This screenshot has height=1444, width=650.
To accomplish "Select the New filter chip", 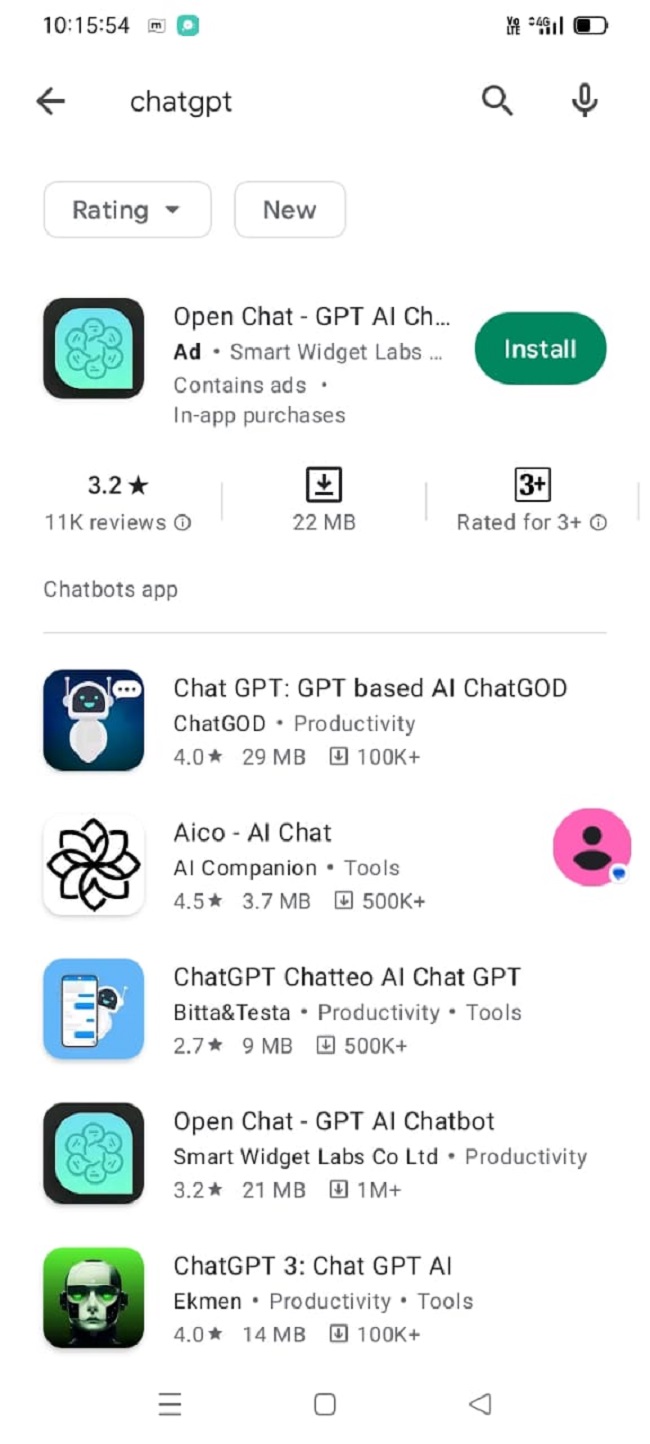I will (x=289, y=210).
